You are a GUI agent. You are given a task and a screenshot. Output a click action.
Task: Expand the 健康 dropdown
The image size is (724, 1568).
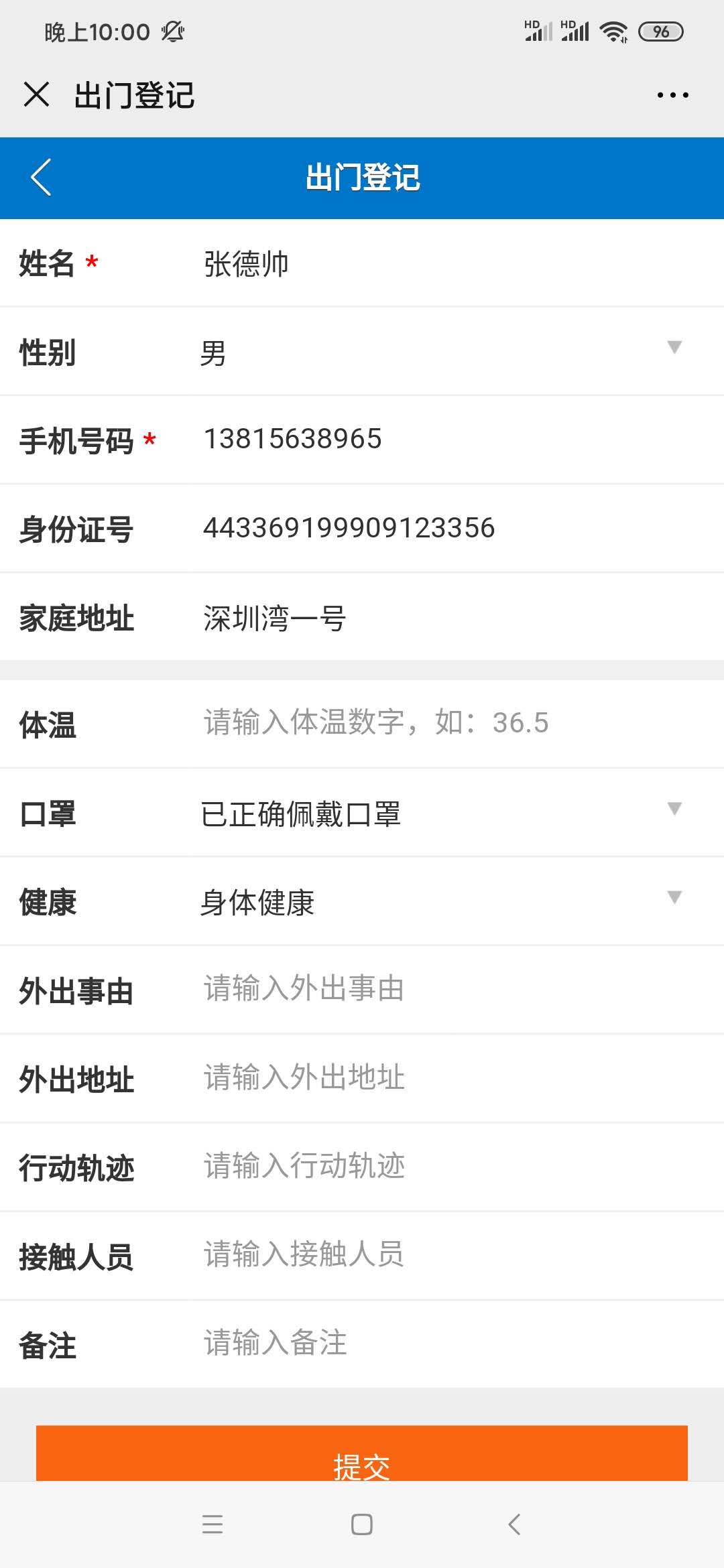pos(442,901)
